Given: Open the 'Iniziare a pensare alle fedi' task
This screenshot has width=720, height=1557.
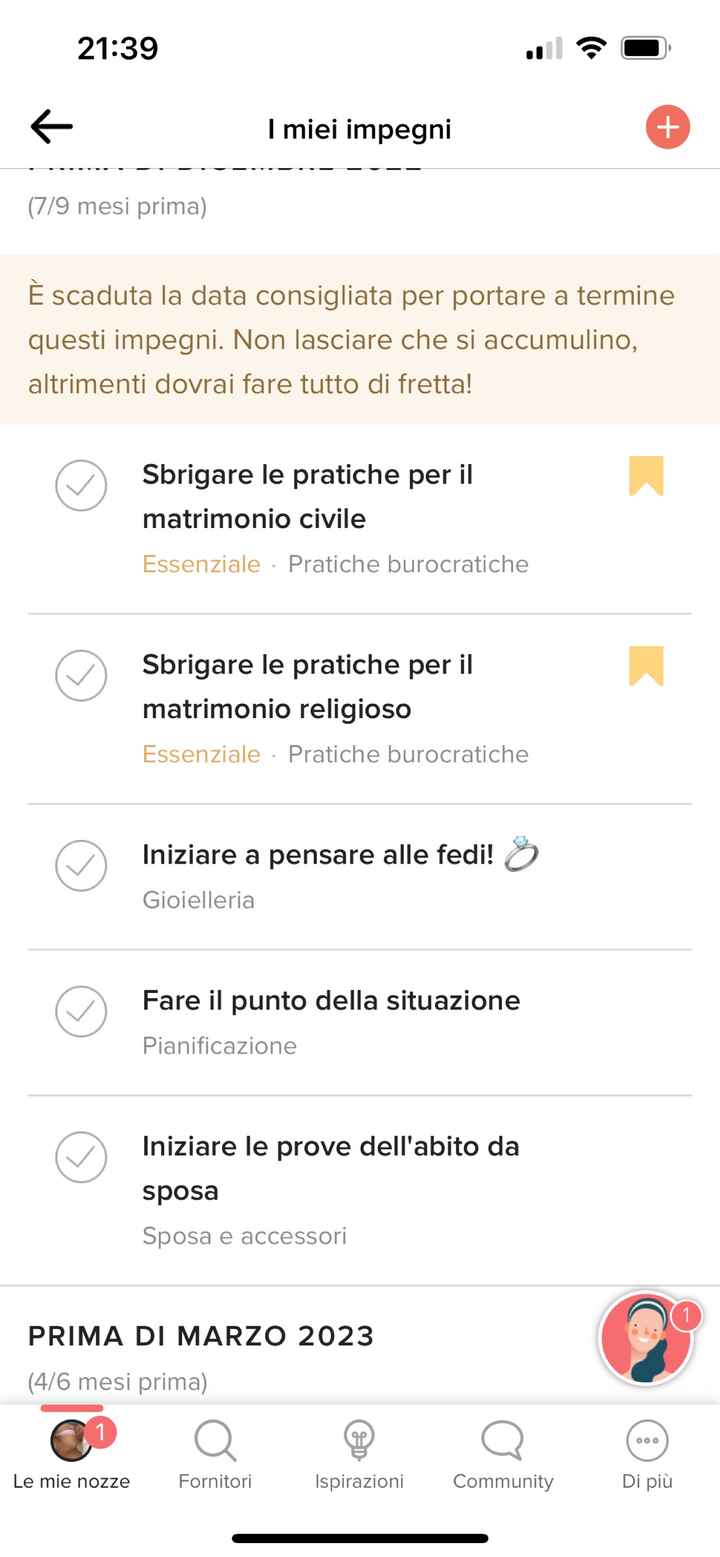Looking at the screenshot, I should pyautogui.click(x=317, y=855).
